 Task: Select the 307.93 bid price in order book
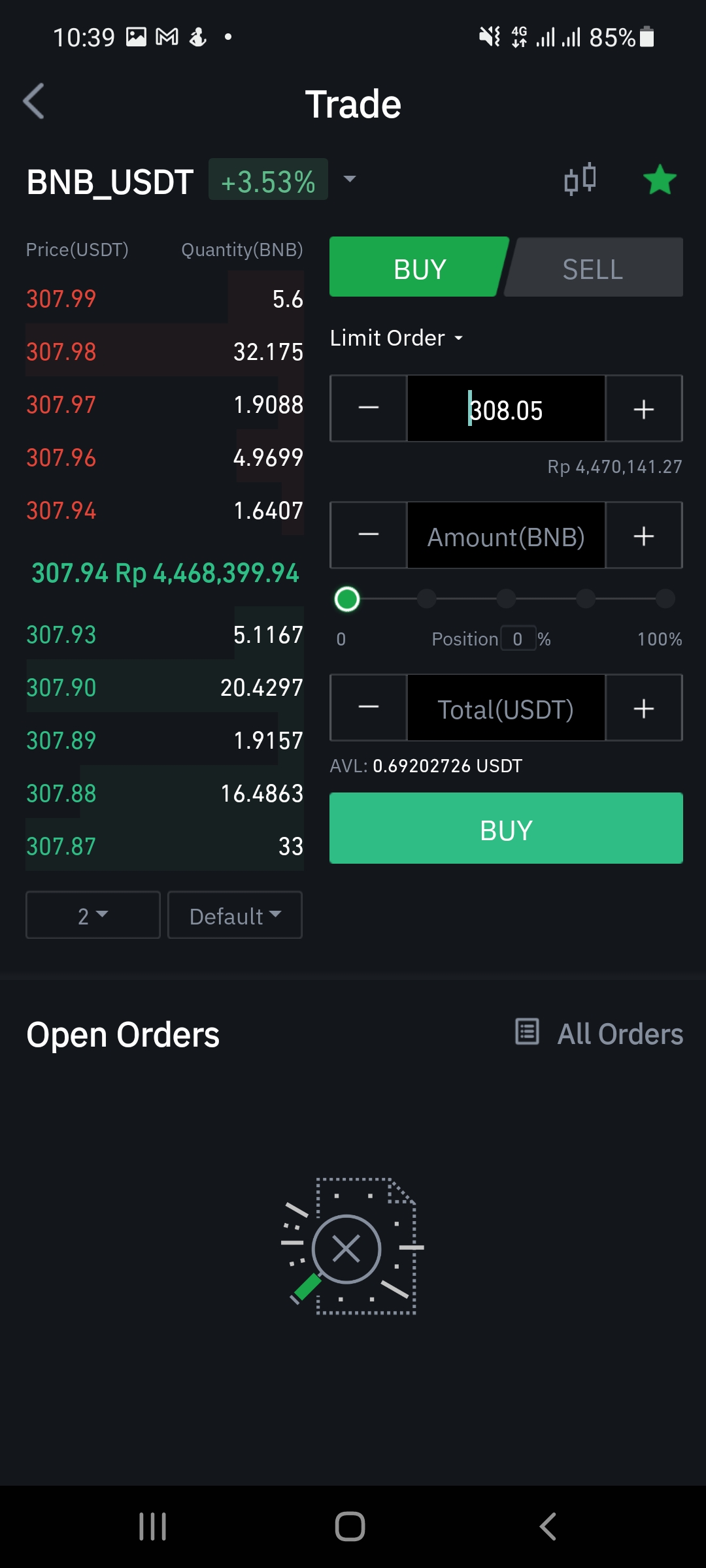click(x=61, y=634)
